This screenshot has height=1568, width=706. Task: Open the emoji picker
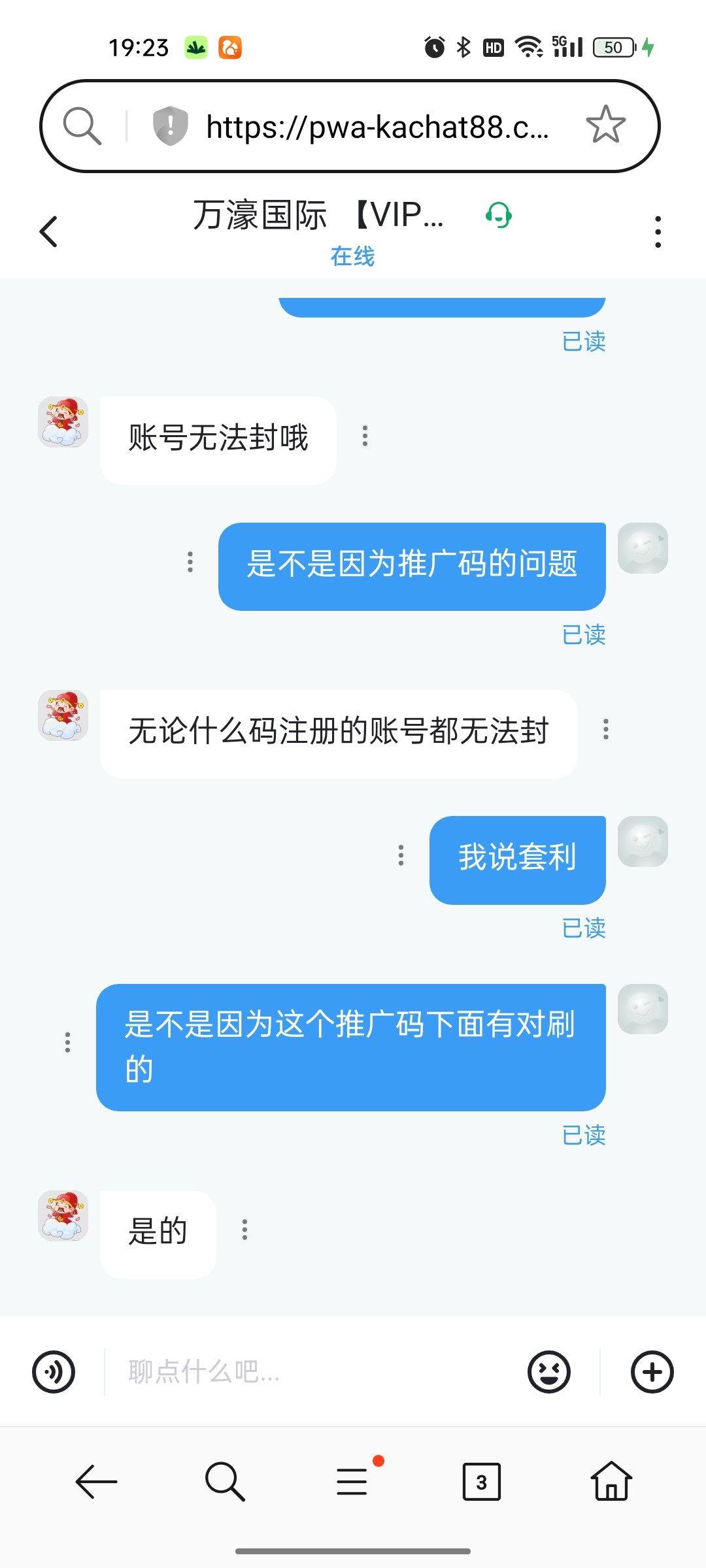click(x=548, y=1371)
